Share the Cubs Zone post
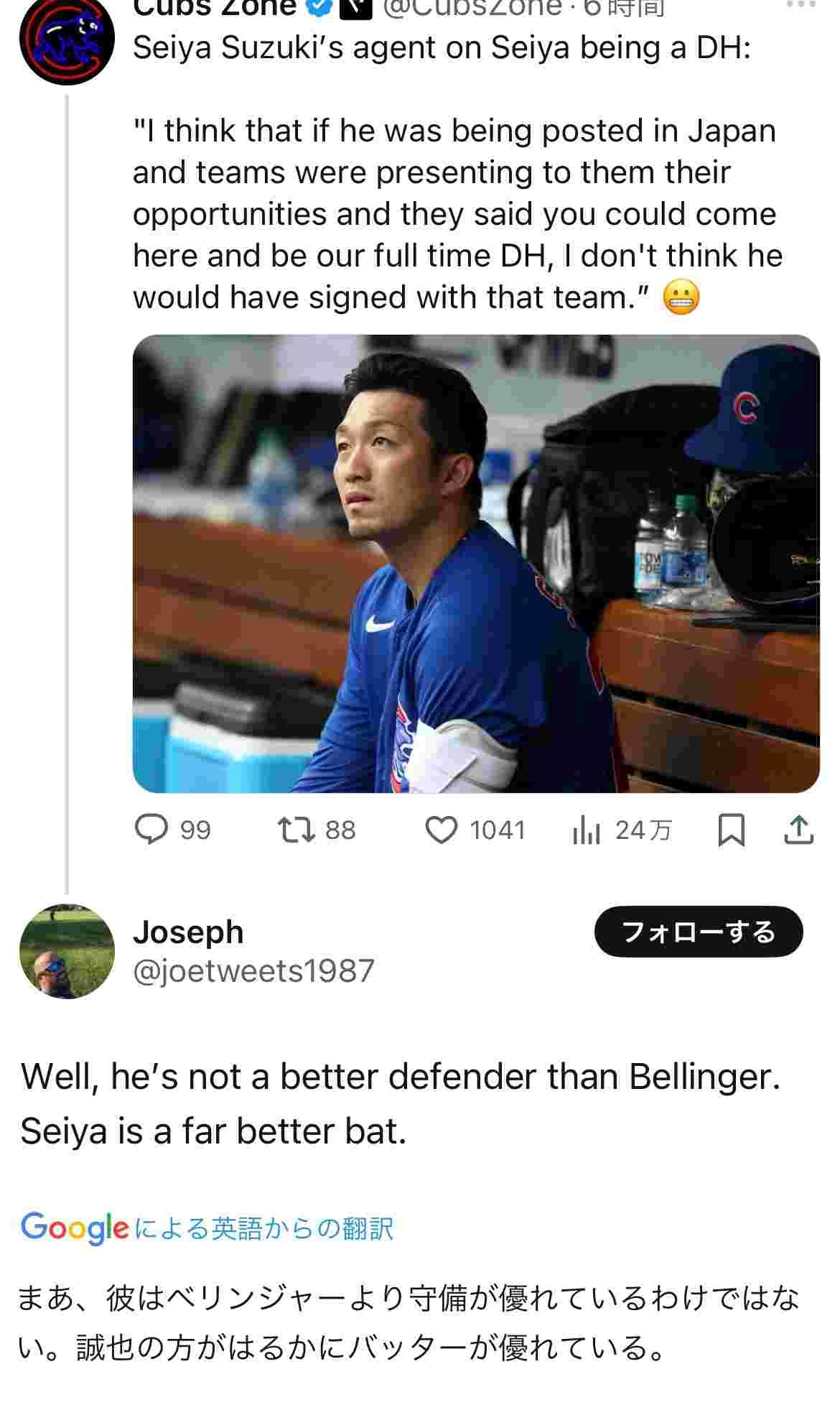 (x=798, y=830)
